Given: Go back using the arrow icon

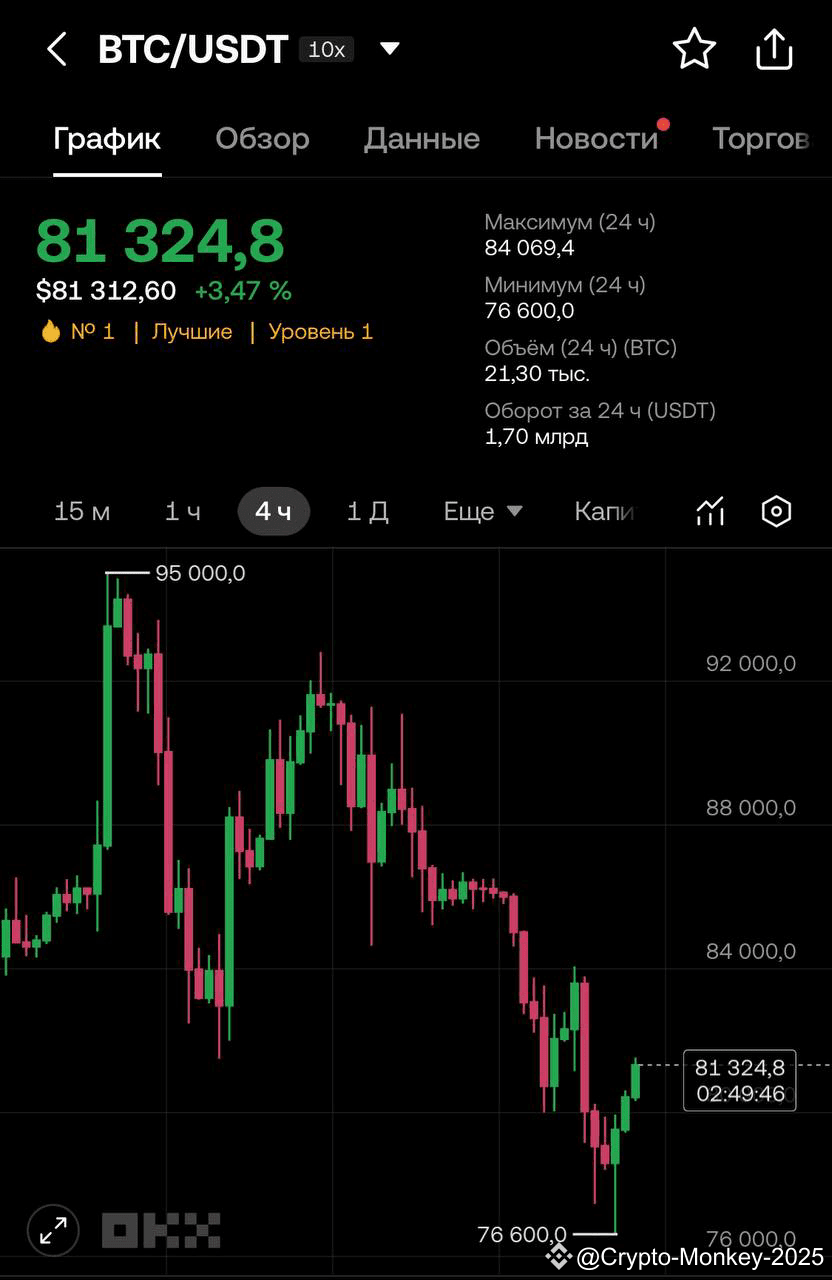Looking at the screenshot, I should coord(55,47).
